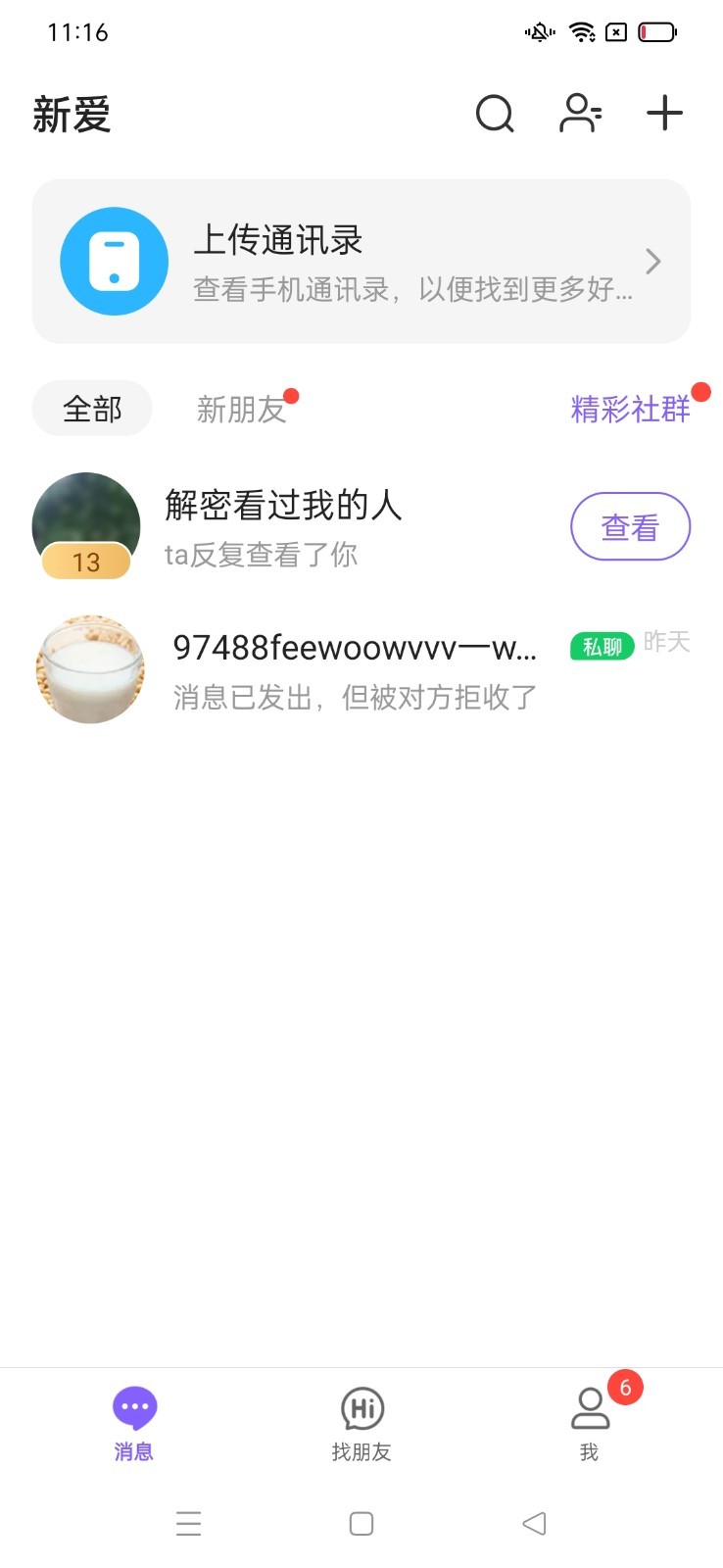This screenshot has width=723, height=1568.
Task: Tap the add-friend icon in the top bar
Action: point(580,114)
